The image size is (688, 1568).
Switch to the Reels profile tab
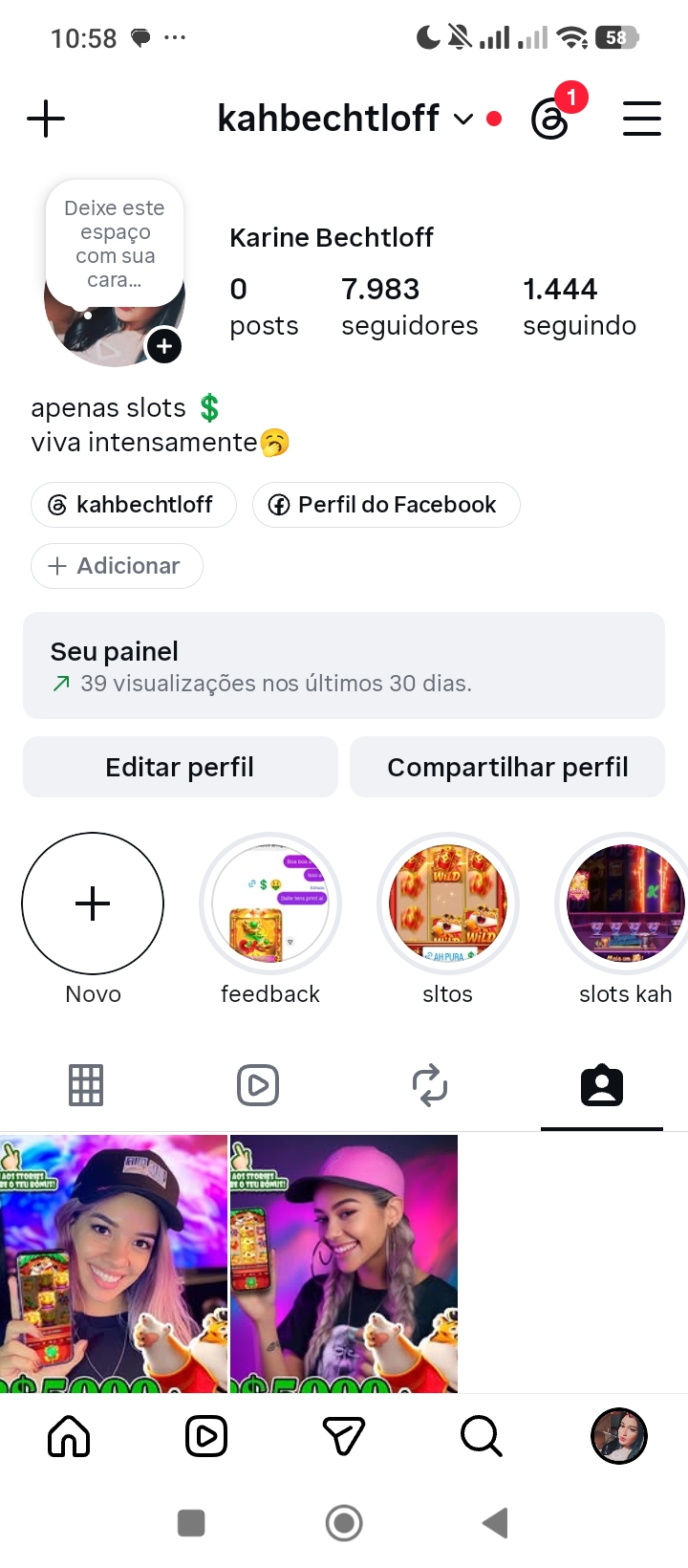[x=258, y=1085]
